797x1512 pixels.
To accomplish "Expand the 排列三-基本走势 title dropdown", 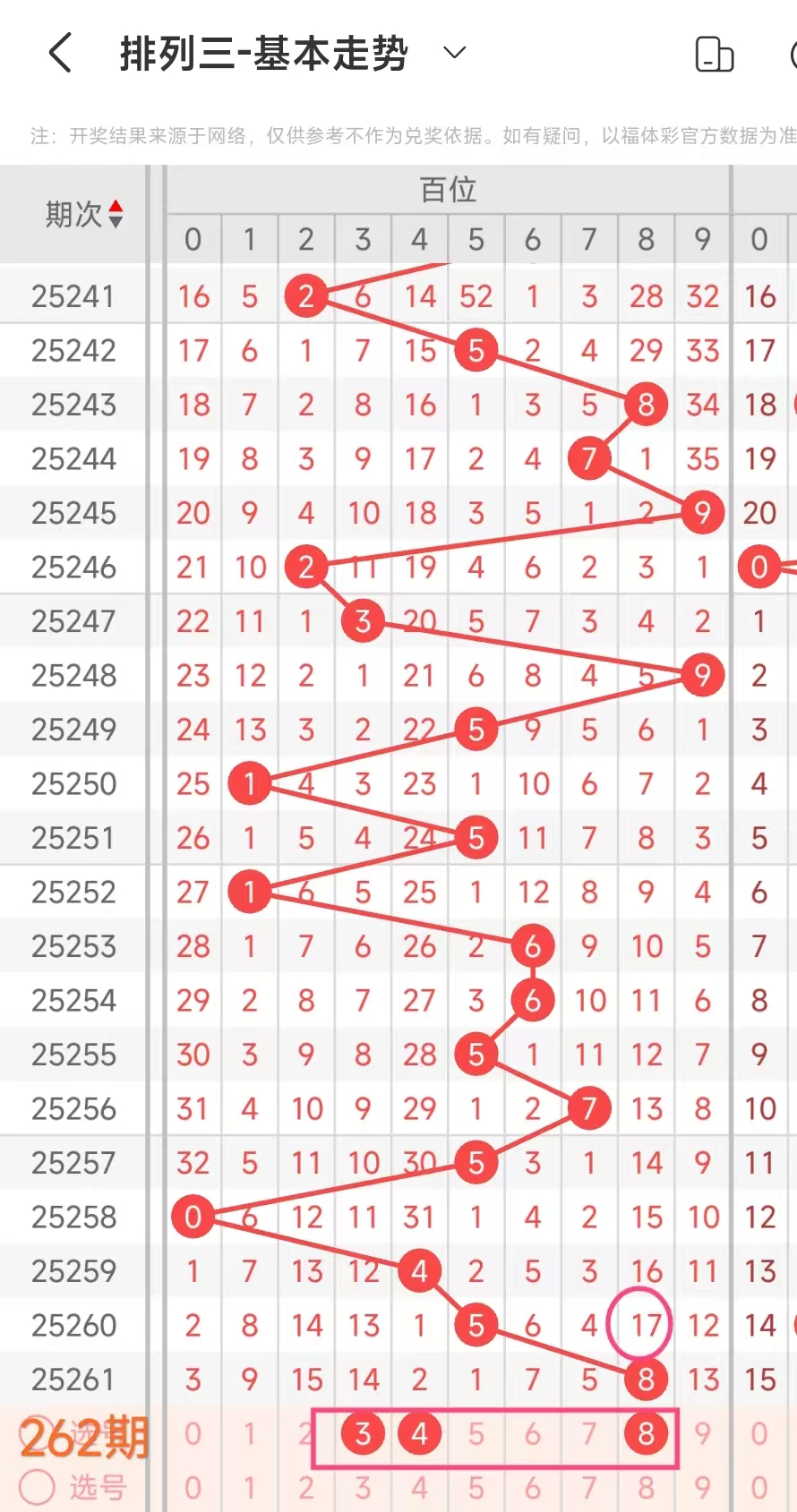I will point(454,53).
